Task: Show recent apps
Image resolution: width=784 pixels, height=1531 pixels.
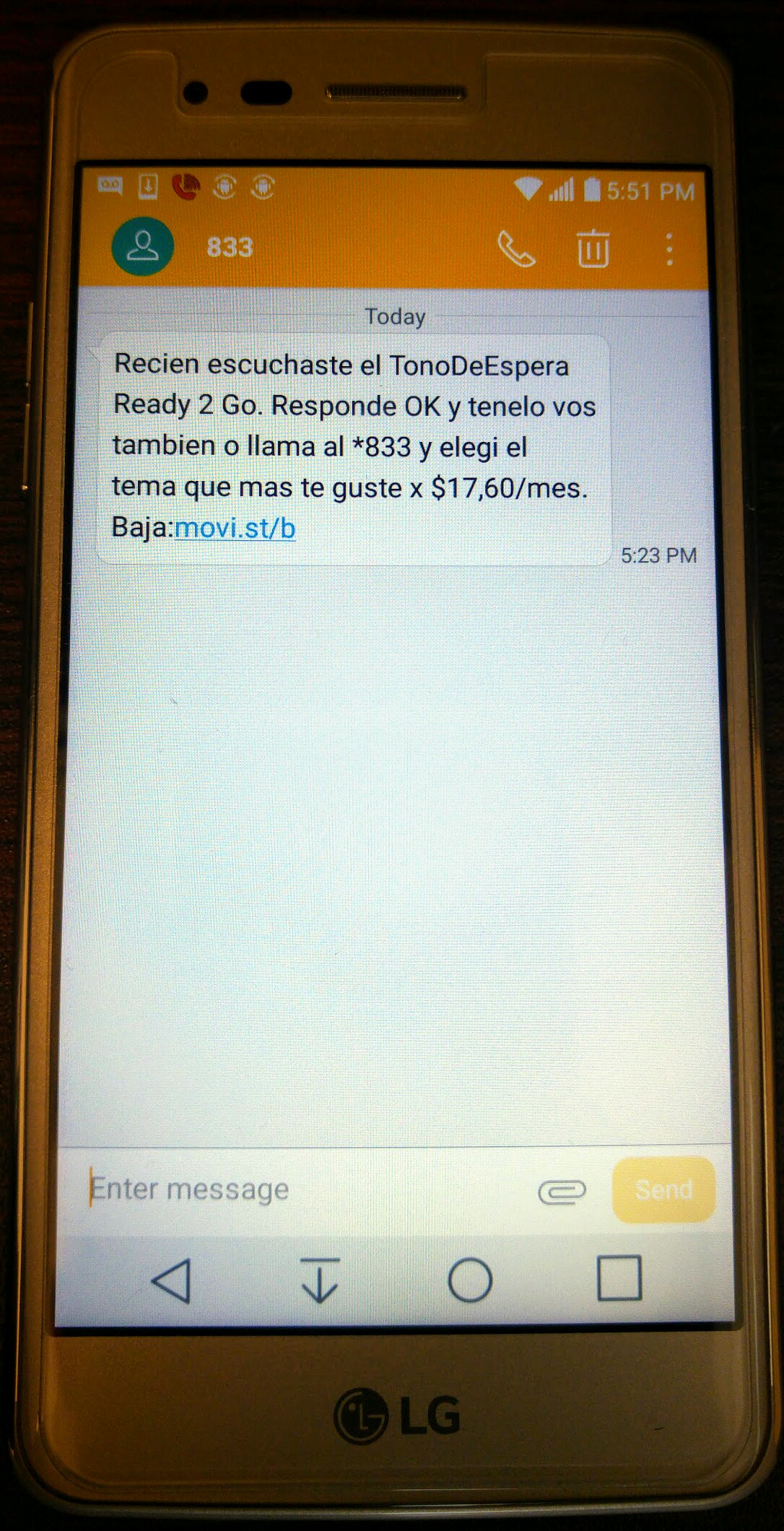Action: coord(619,1279)
